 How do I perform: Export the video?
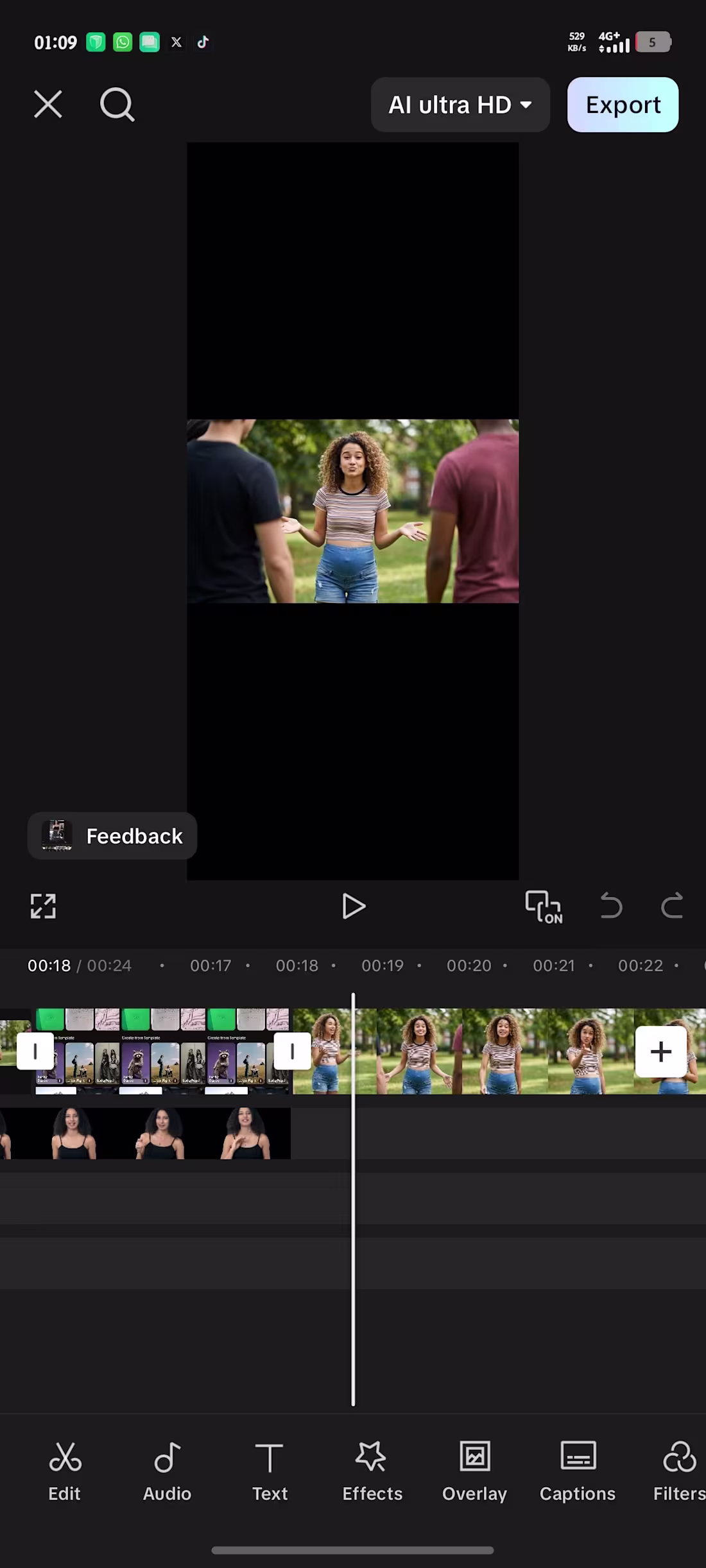point(623,105)
